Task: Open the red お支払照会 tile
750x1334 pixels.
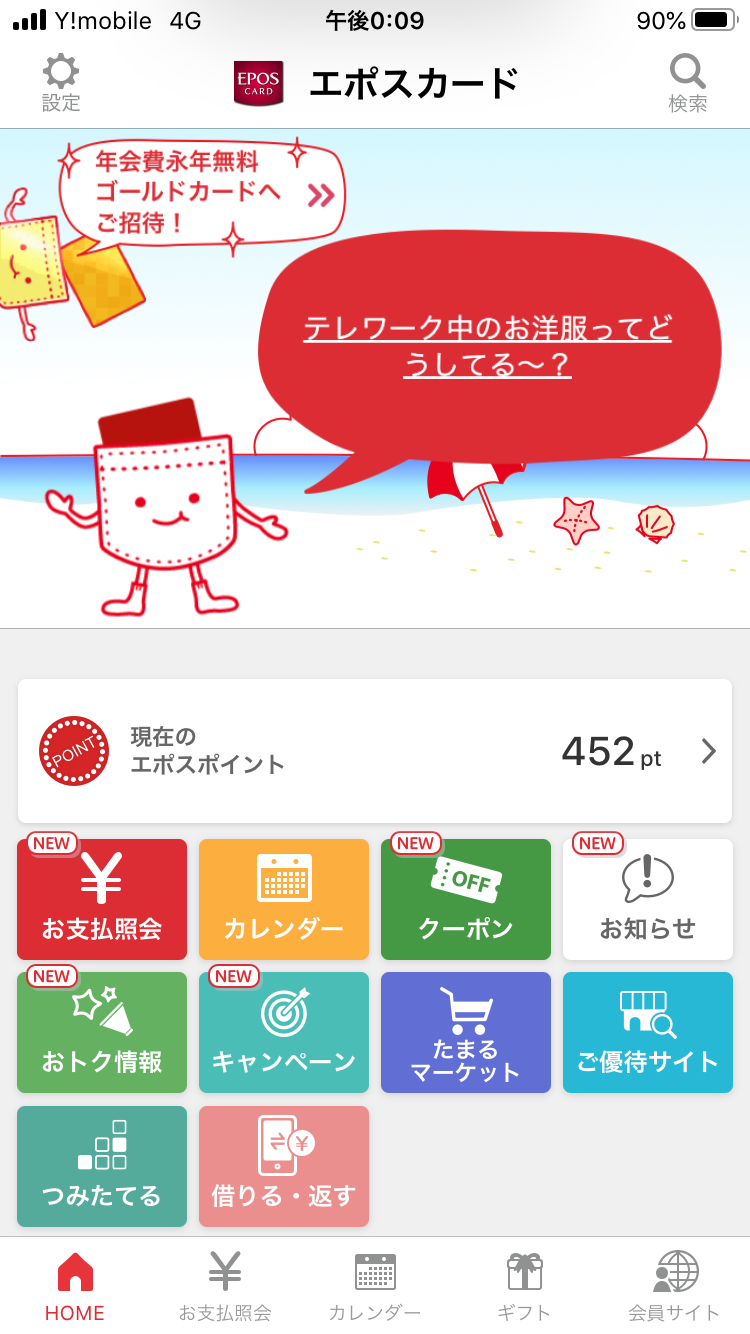Action: pyautogui.click(x=102, y=899)
